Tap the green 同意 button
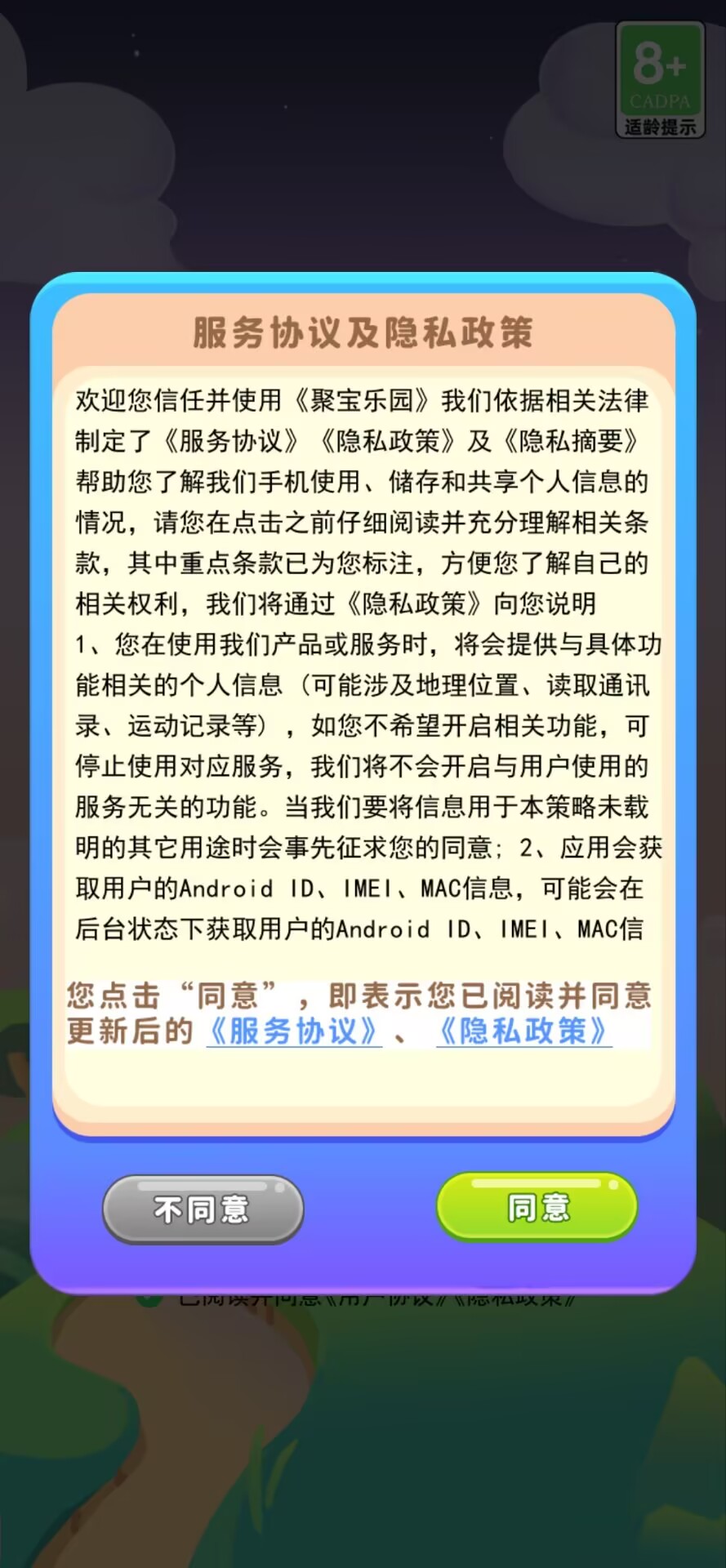This screenshot has width=726, height=1568. click(x=537, y=1207)
